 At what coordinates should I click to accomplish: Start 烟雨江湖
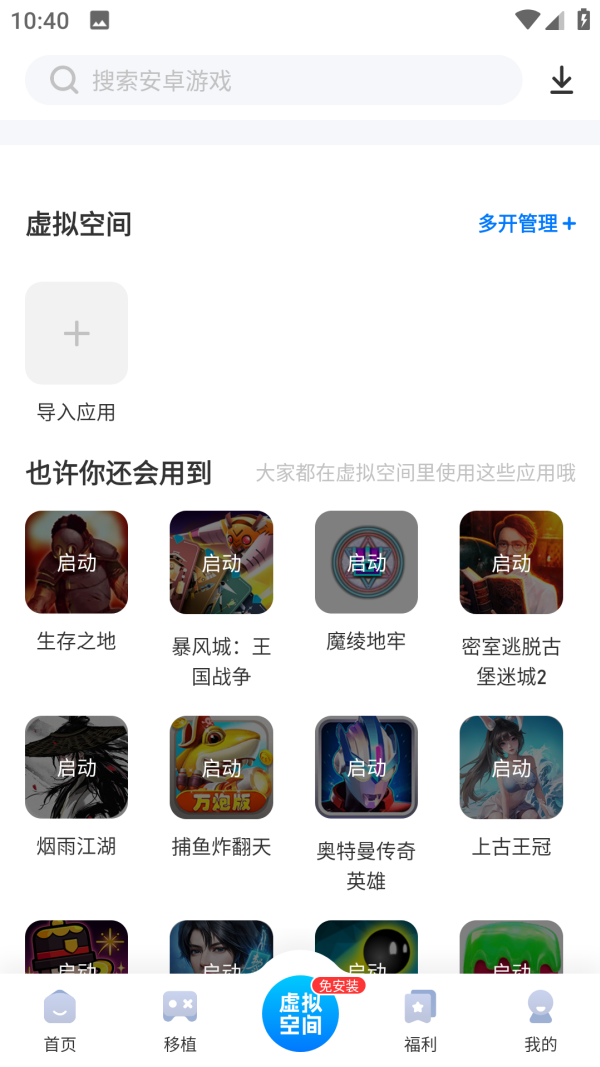click(76, 767)
